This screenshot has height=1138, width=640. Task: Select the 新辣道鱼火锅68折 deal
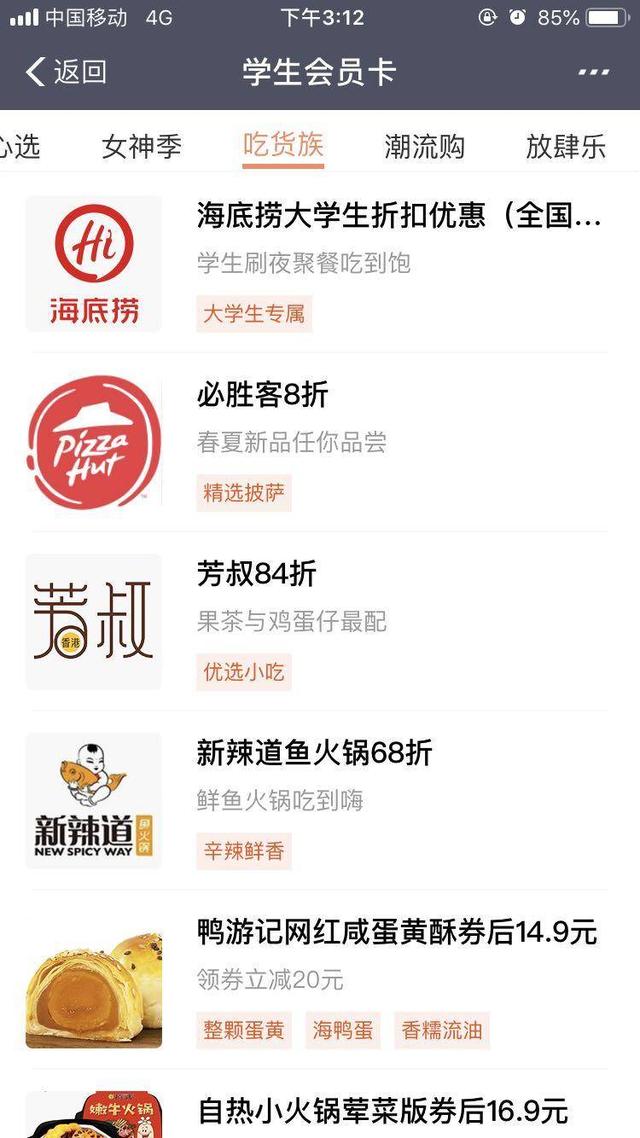click(315, 753)
